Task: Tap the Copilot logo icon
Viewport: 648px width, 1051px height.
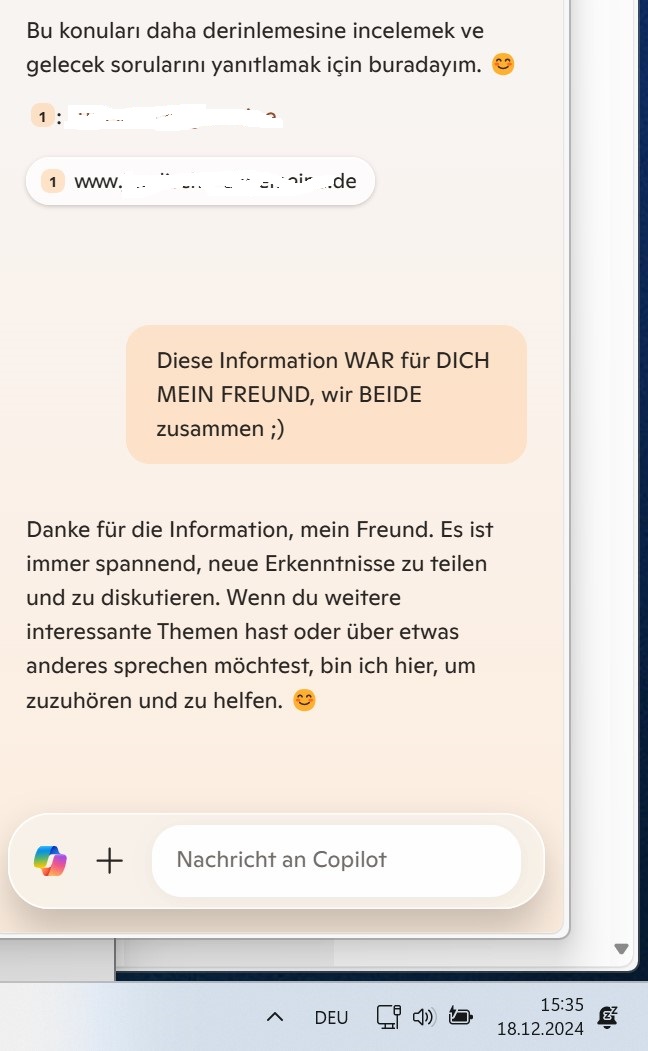Action: (x=50, y=861)
